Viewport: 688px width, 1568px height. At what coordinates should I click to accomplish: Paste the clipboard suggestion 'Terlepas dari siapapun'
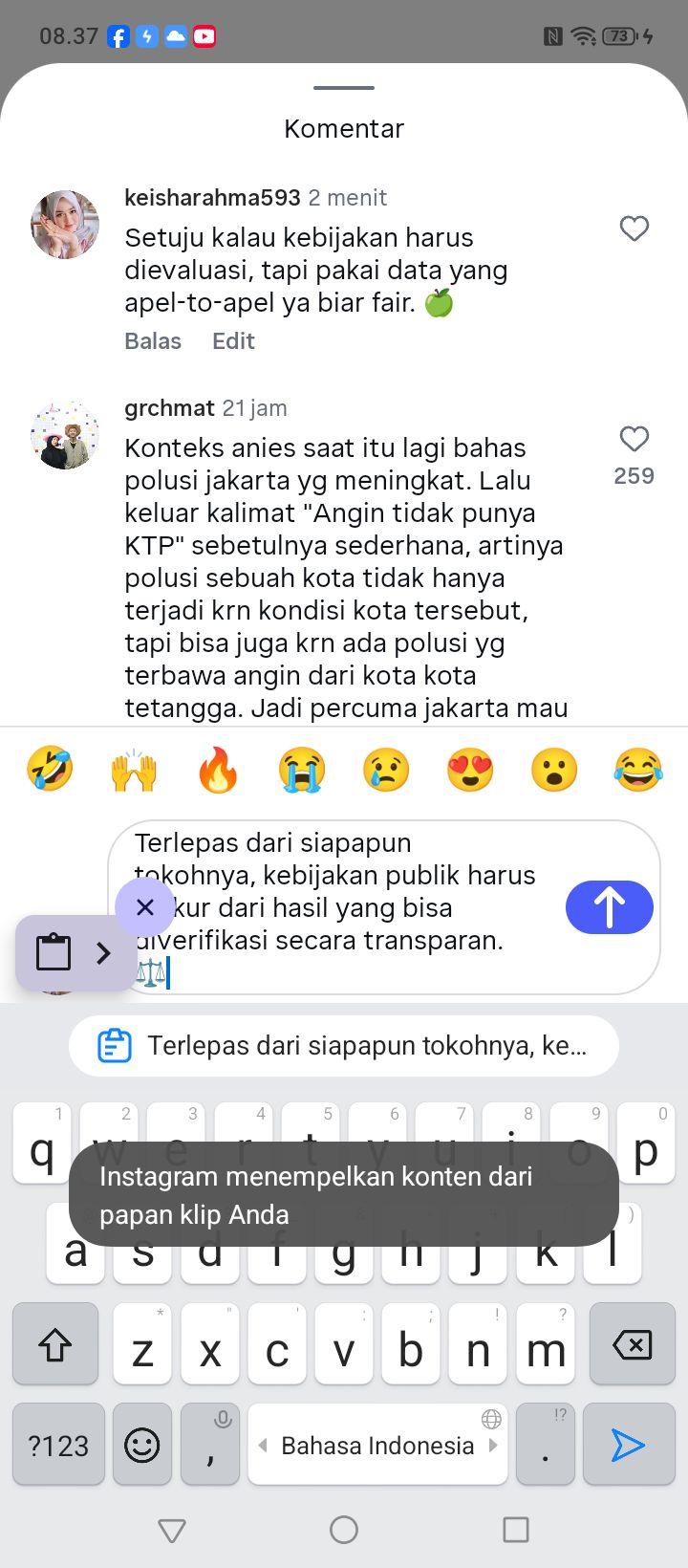(x=344, y=1045)
